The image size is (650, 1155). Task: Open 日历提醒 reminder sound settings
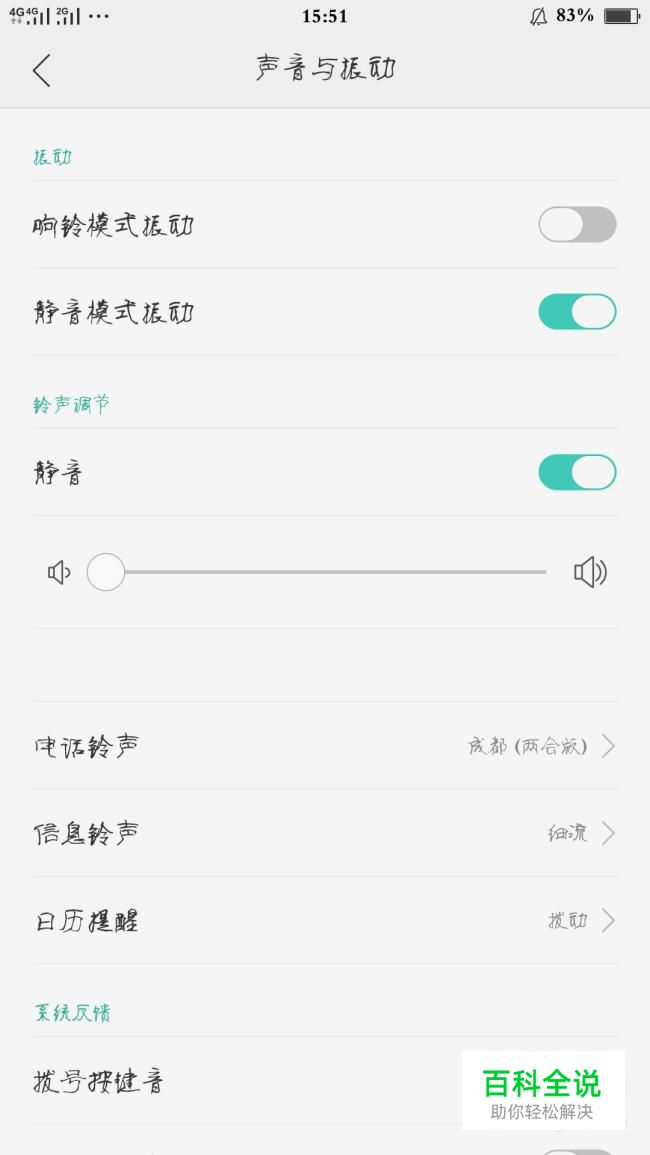324,921
